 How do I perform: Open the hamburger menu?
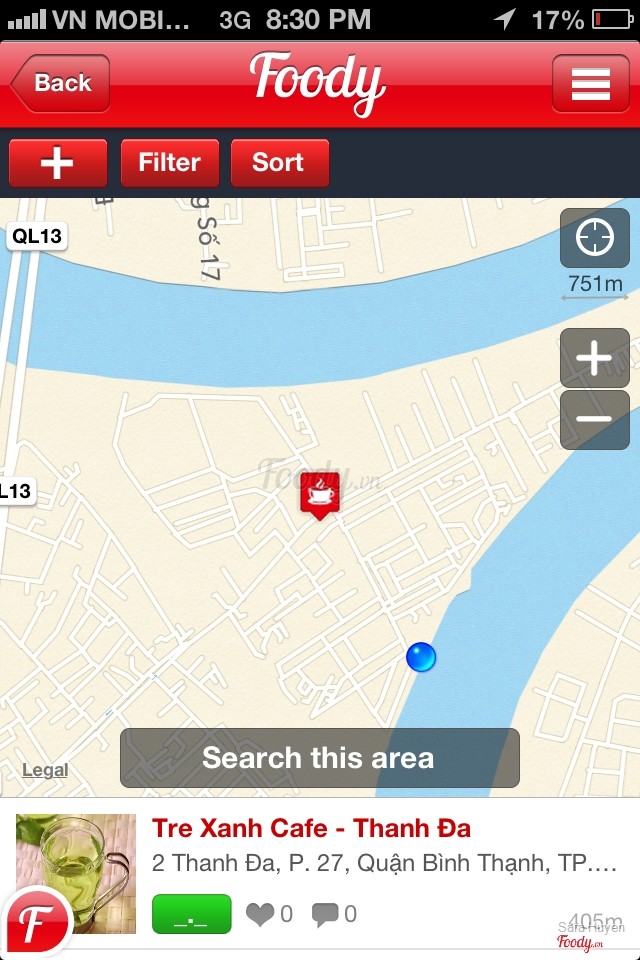point(590,83)
